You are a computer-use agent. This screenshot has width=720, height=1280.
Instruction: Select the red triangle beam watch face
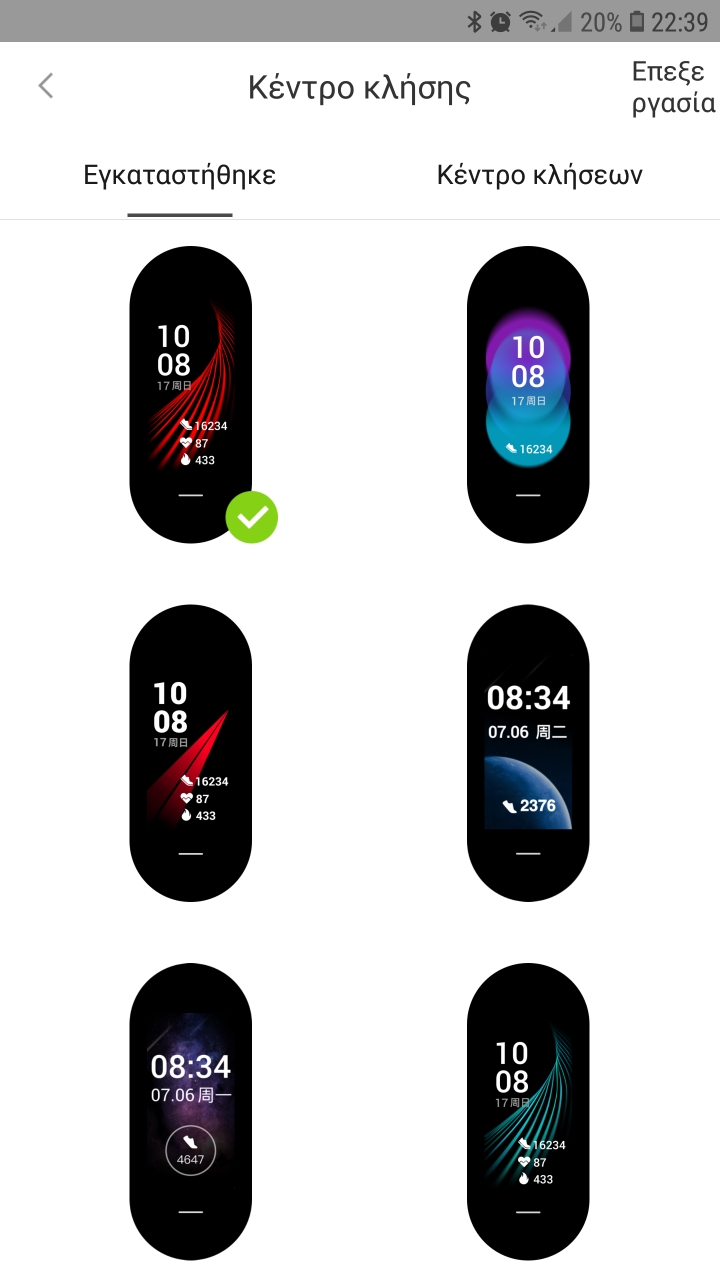coord(190,752)
